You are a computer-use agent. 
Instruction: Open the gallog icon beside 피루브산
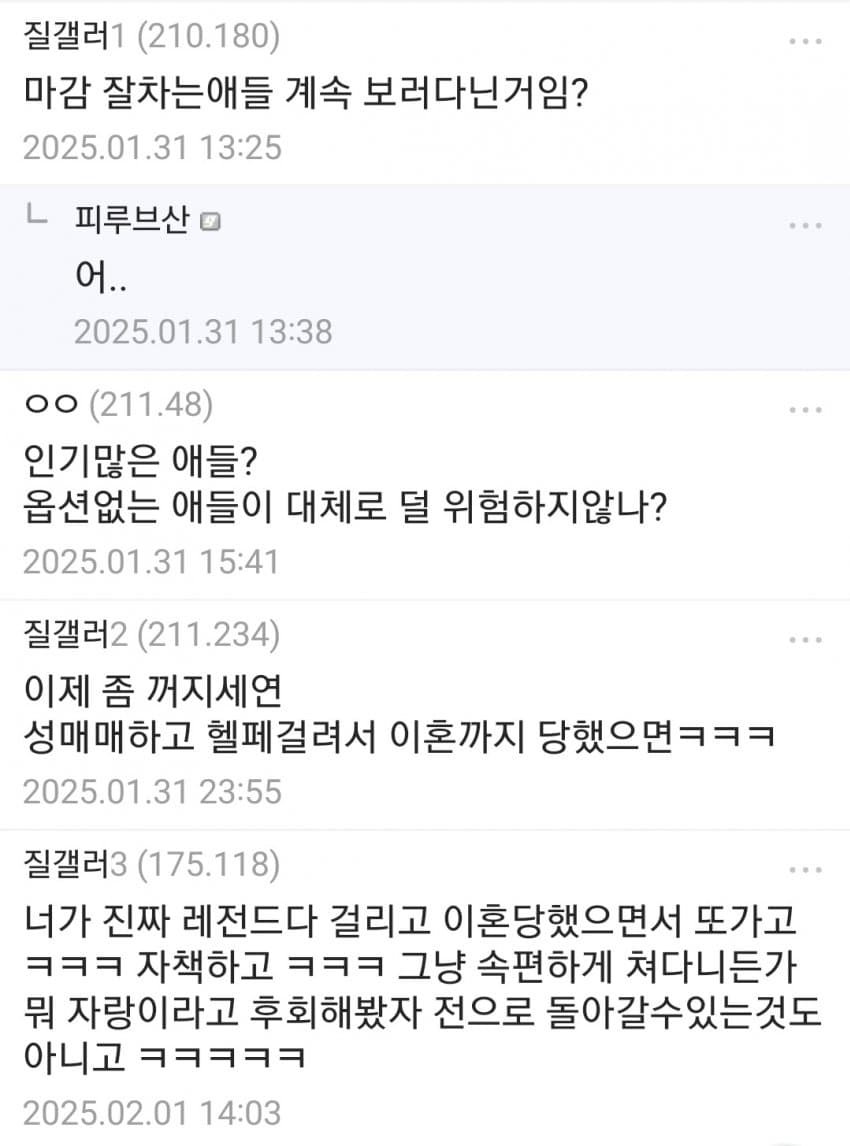click(x=209, y=222)
